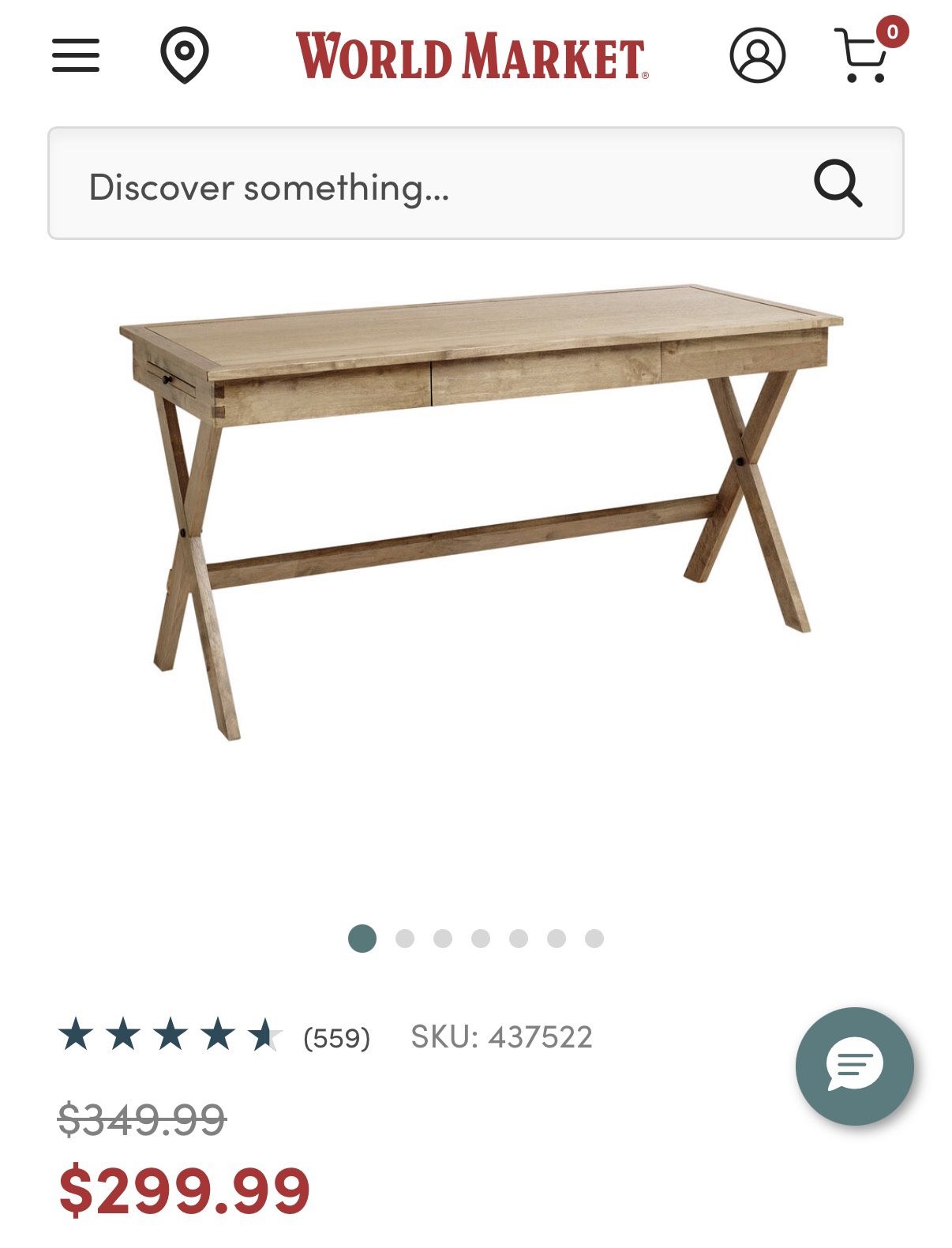
Task: Tap the Discover something search field
Action: [426, 187]
